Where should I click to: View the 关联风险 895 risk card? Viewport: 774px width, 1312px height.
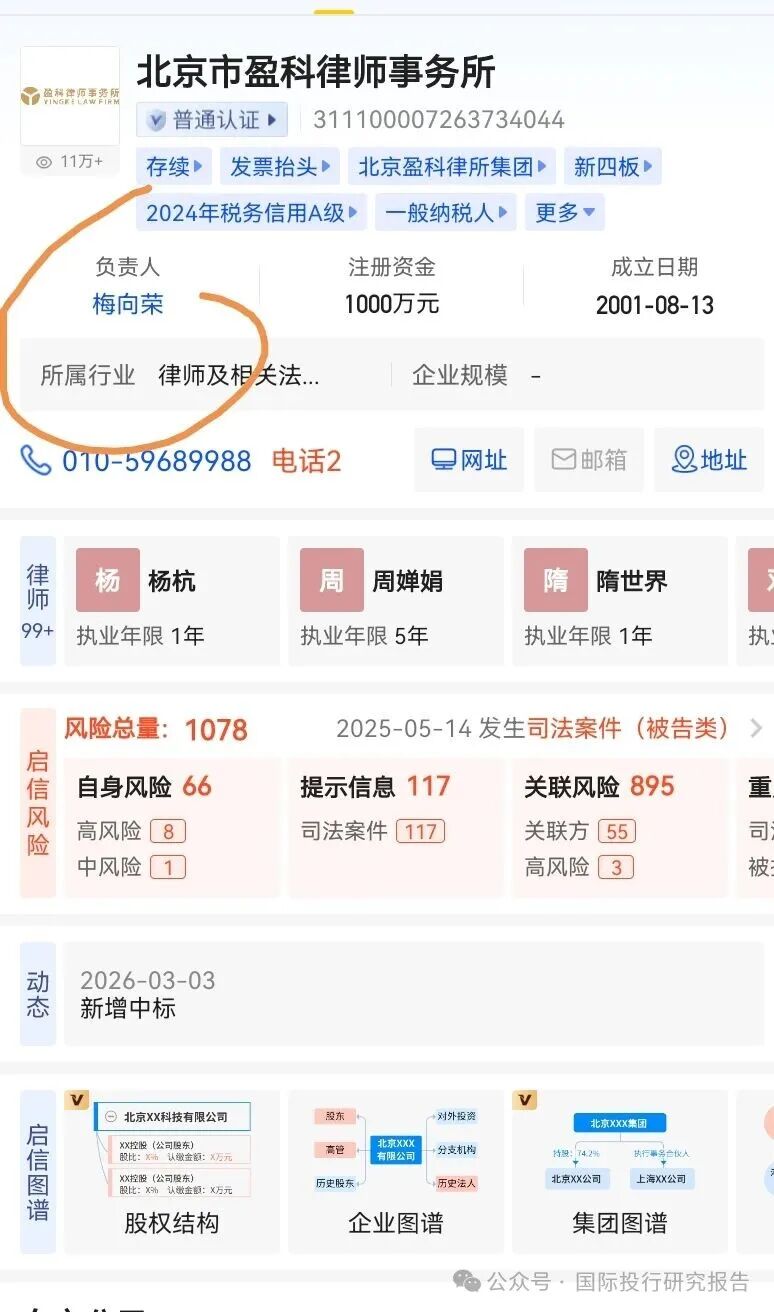click(x=620, y=826)
